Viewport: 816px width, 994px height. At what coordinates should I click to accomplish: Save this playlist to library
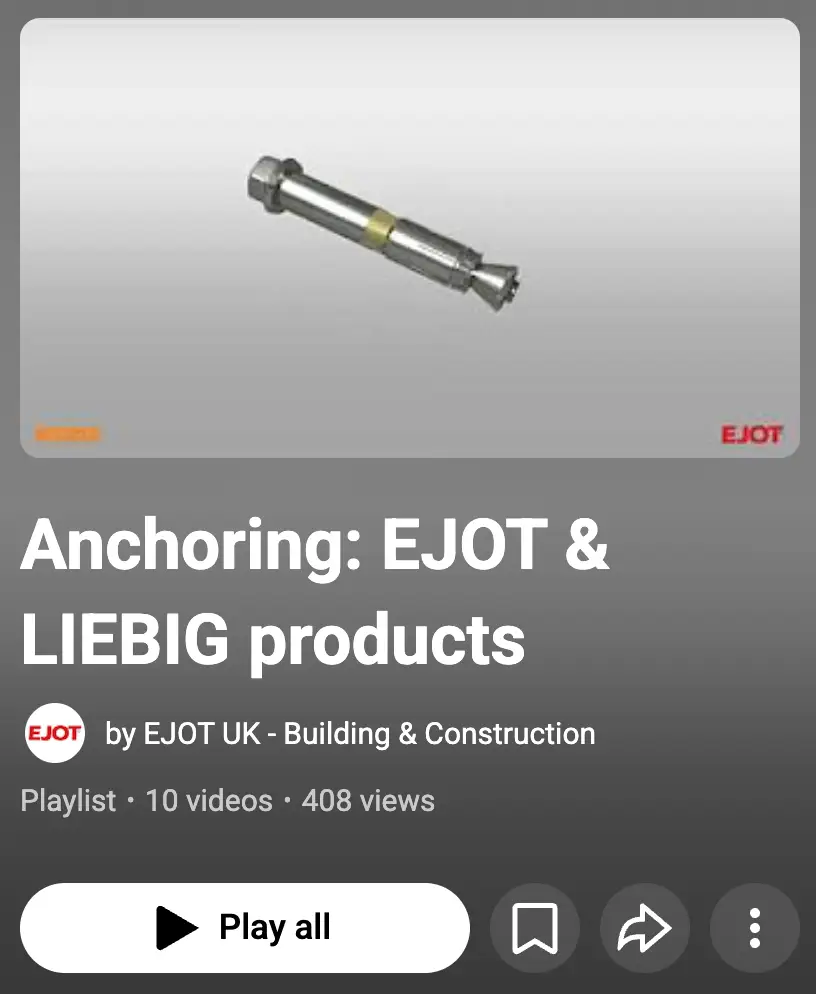(535, 928)
